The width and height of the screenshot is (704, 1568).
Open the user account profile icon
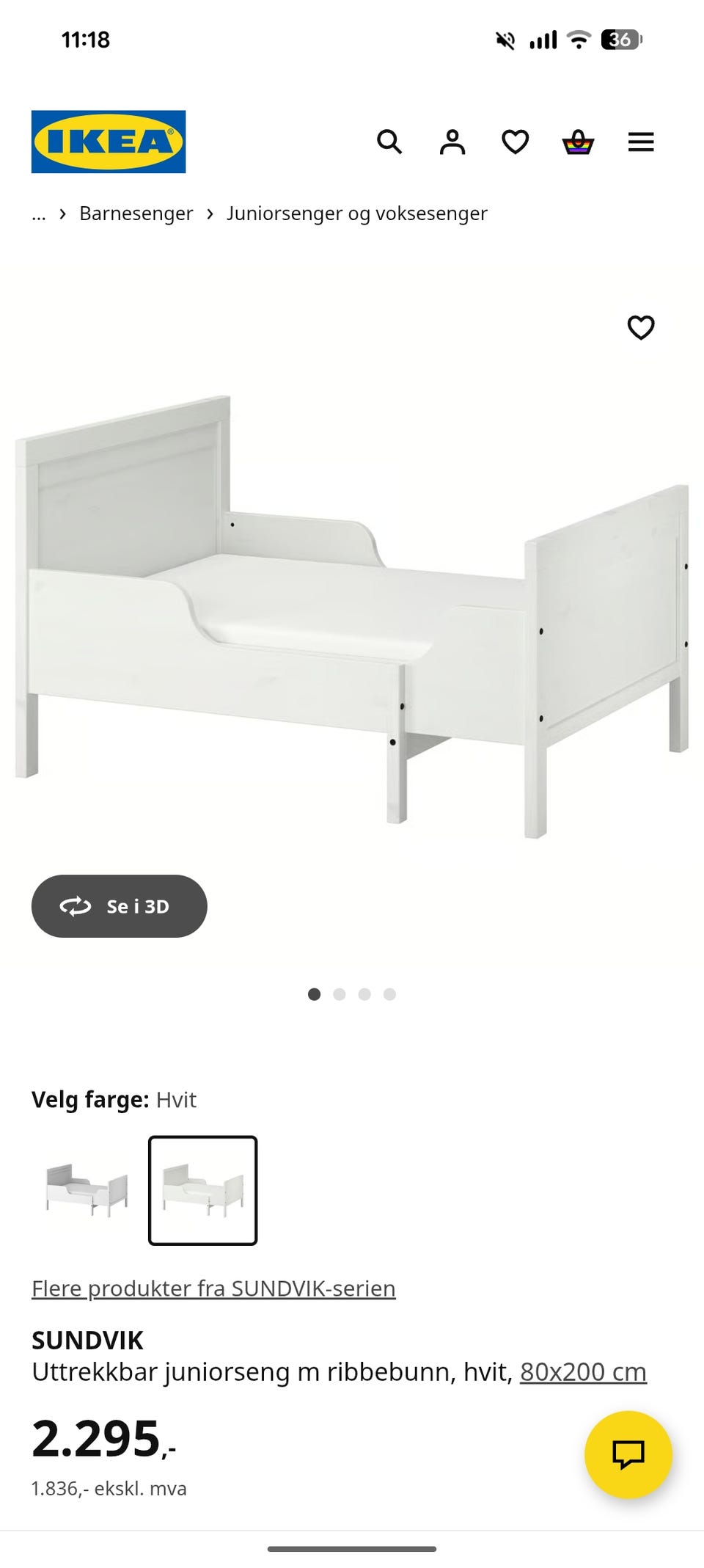452,142
